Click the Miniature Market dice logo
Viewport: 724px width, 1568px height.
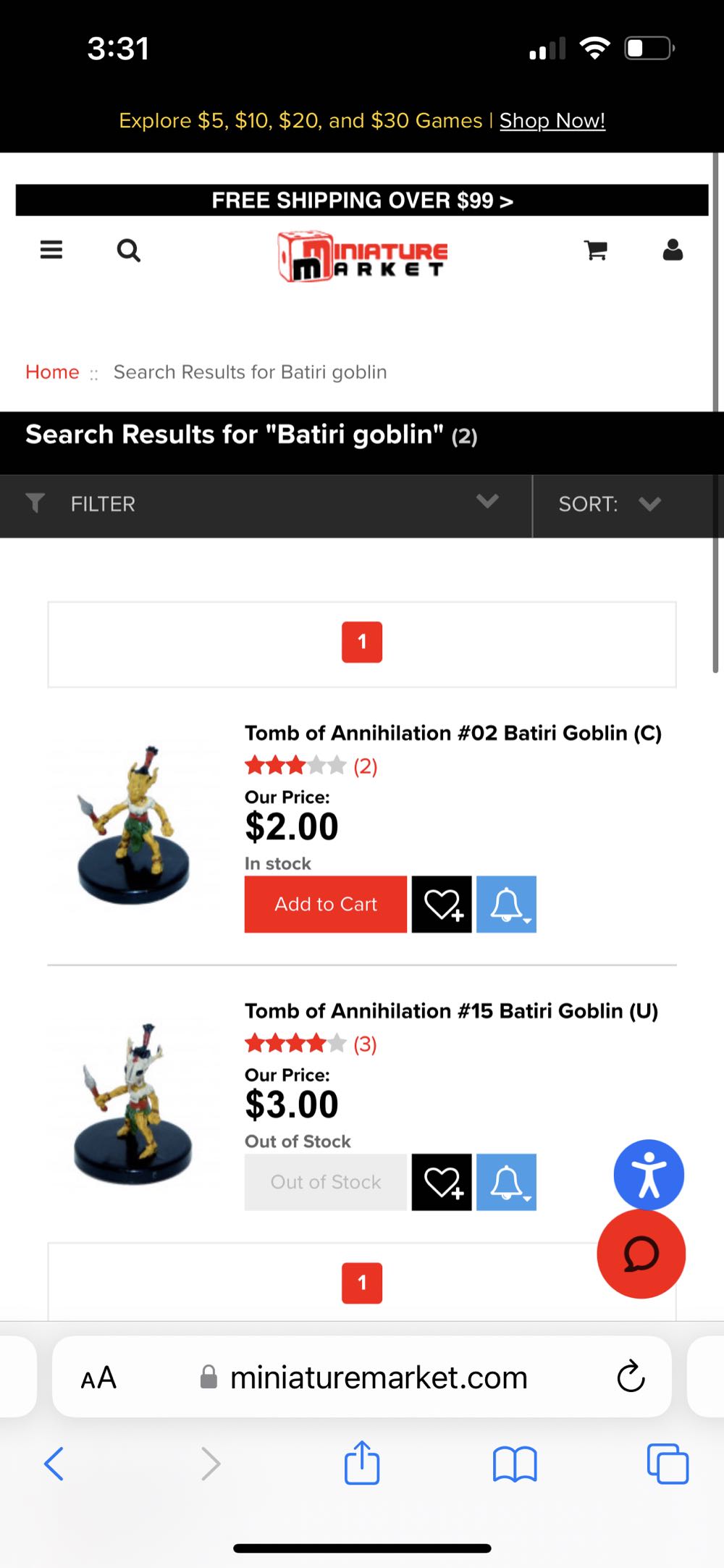point(362,256)
